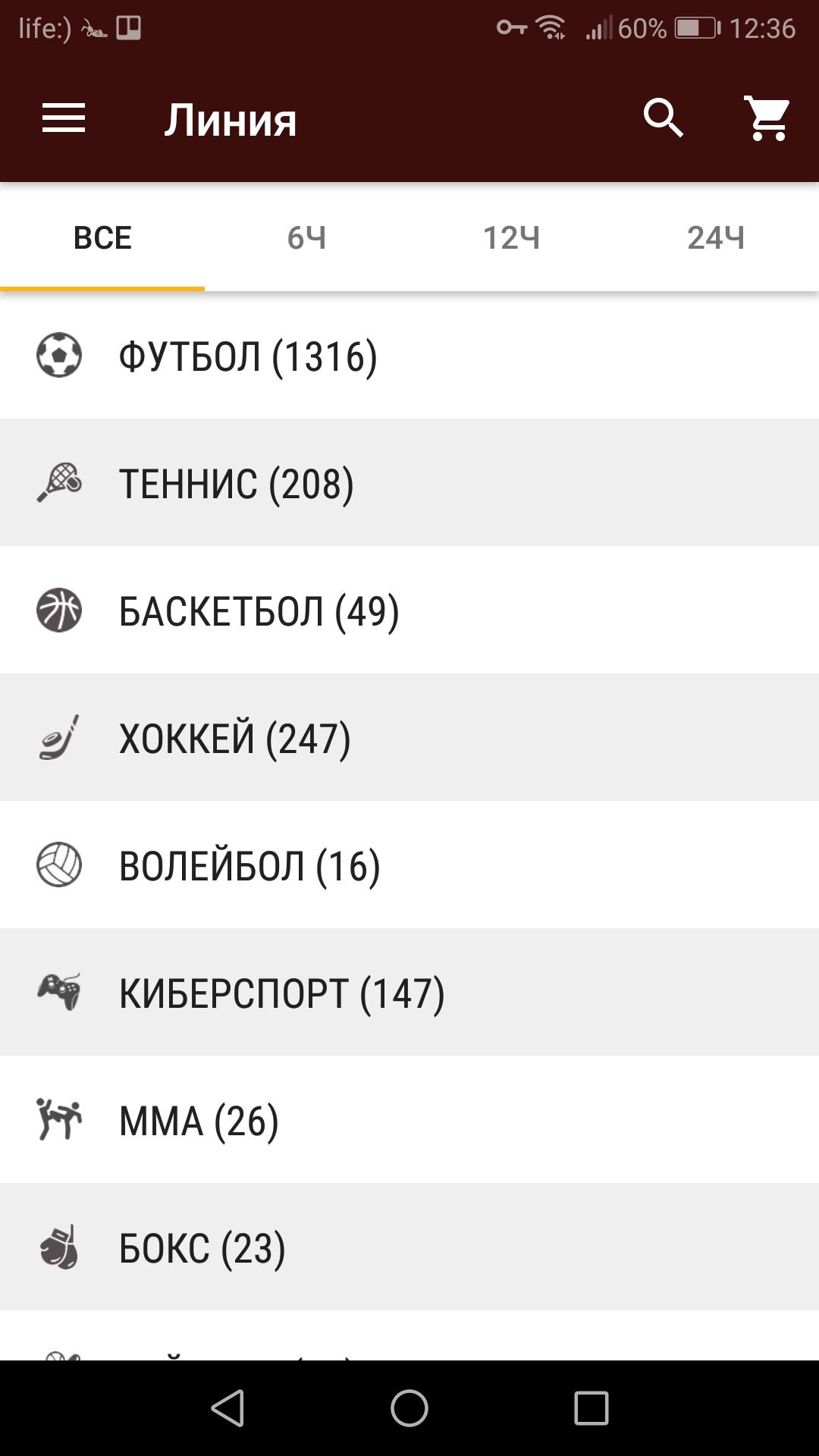Switch to the ВСЕ tab
The width and height of the screenshot is (819, 1456).
pyautogui.click(x=102, y=237)
